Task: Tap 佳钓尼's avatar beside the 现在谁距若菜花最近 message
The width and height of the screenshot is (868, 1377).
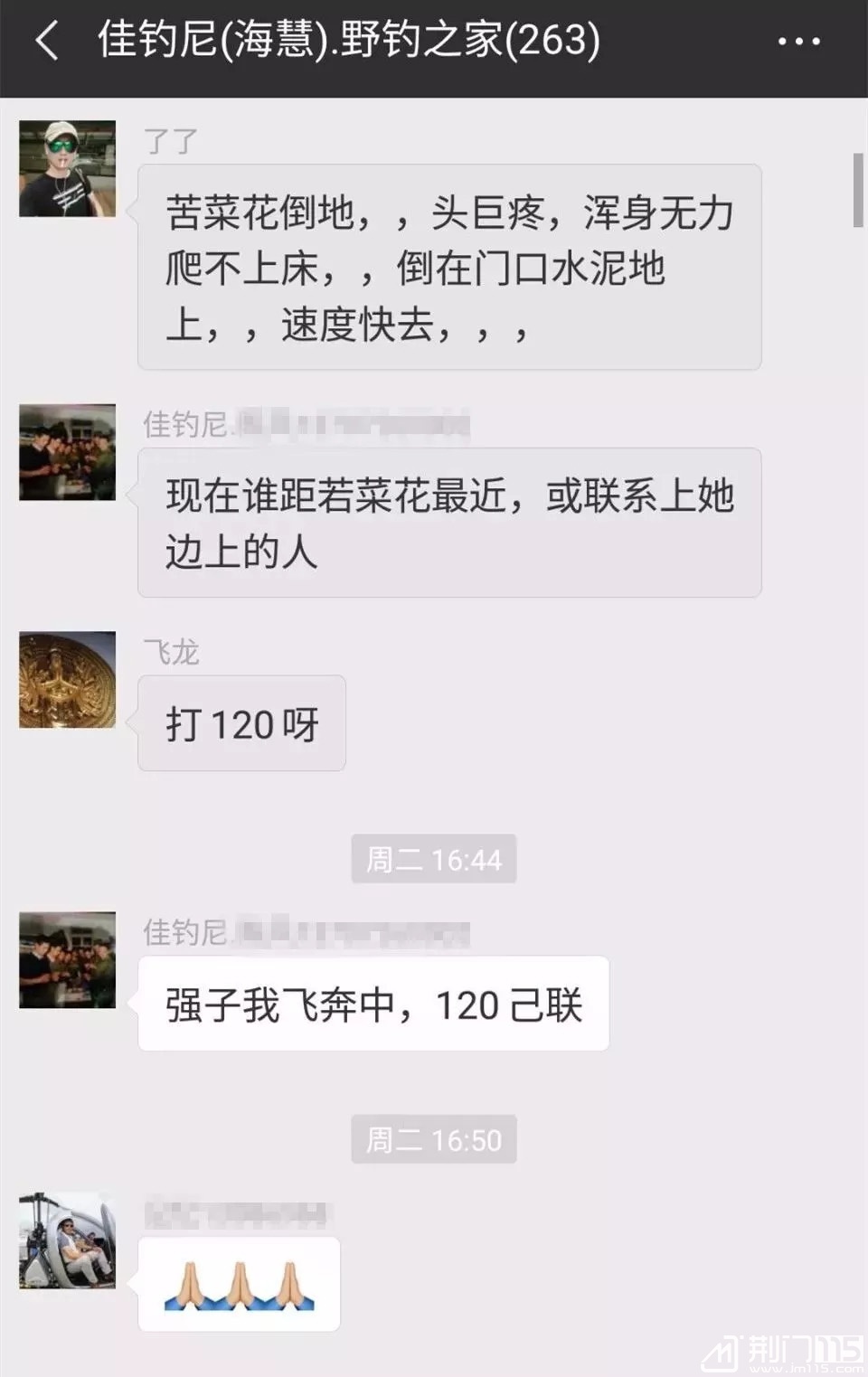Action: click(68, 452)
